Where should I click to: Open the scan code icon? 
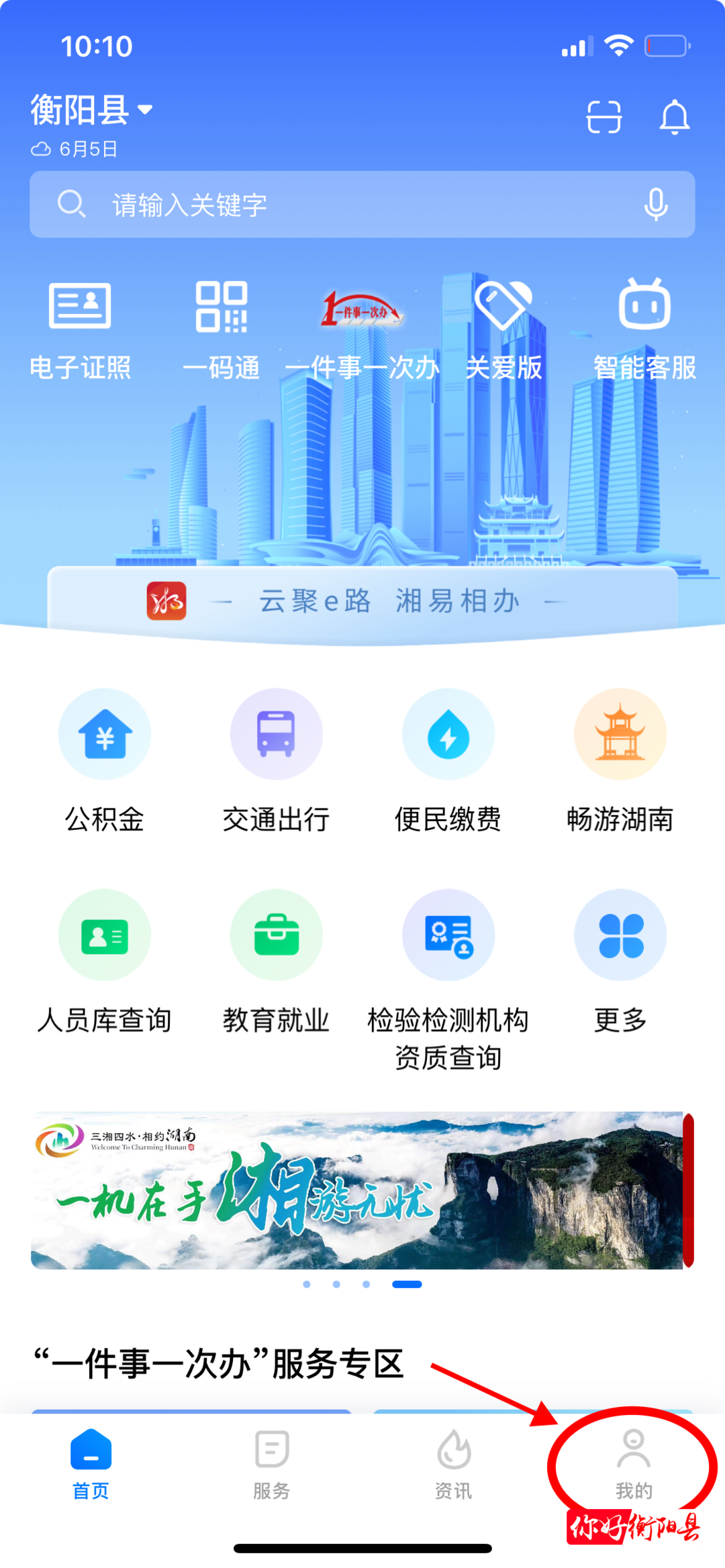click(603, 117)
